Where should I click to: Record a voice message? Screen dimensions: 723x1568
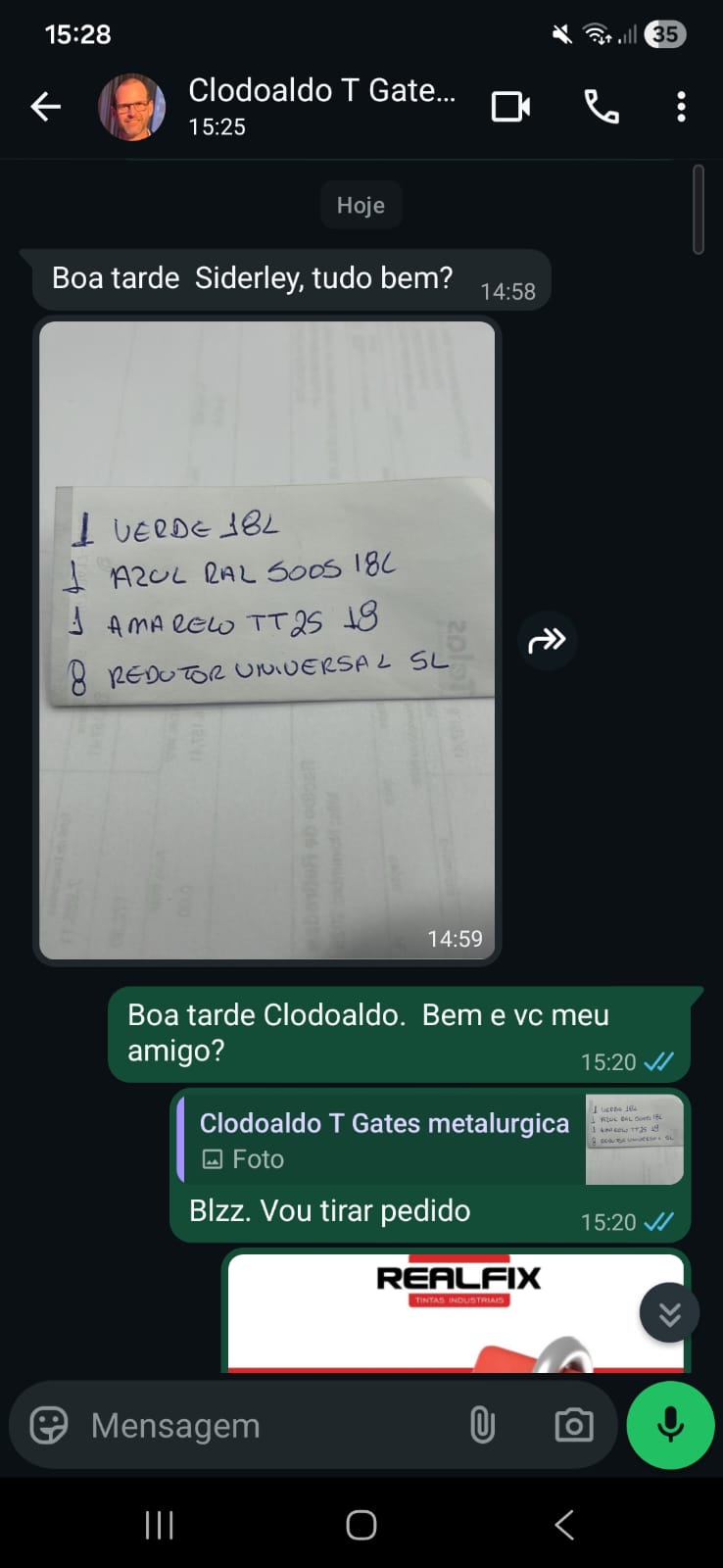tap(670, 1425)
